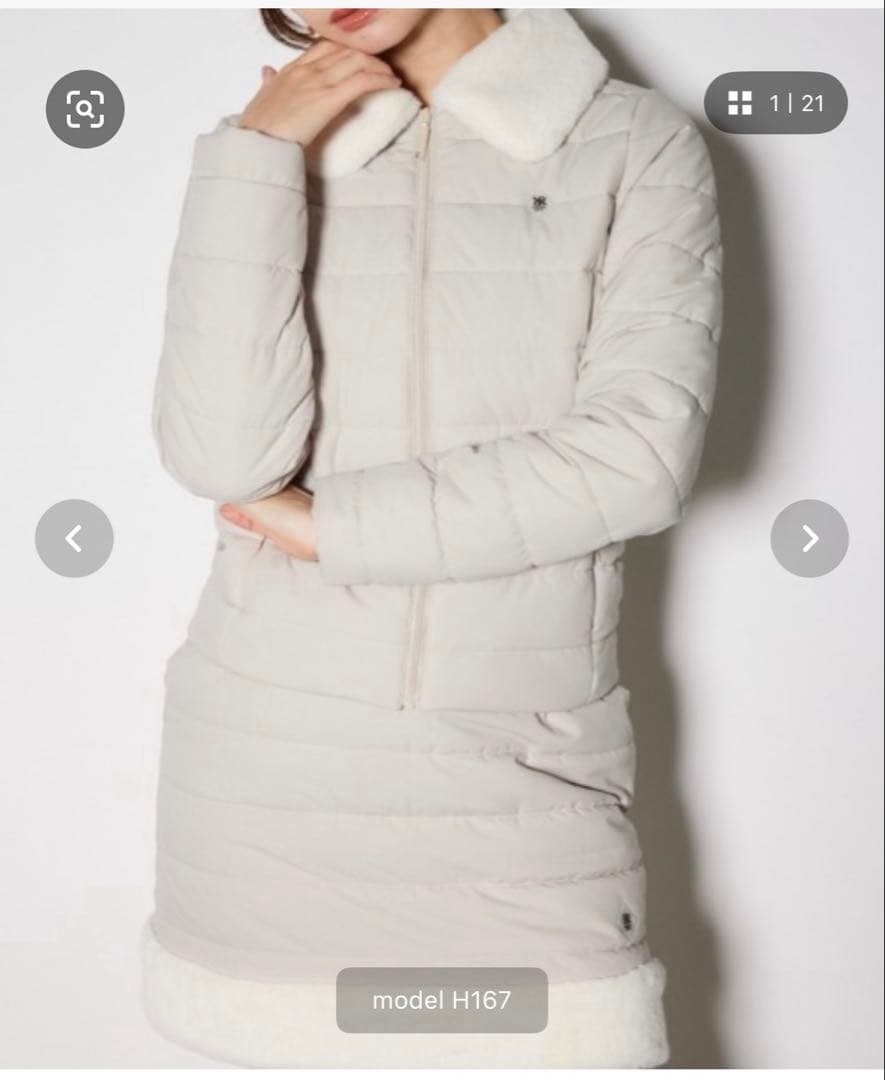Viewport: 885px width, 1080px height.
Task: Open the visual image search icon
Action: click(85, 109)
